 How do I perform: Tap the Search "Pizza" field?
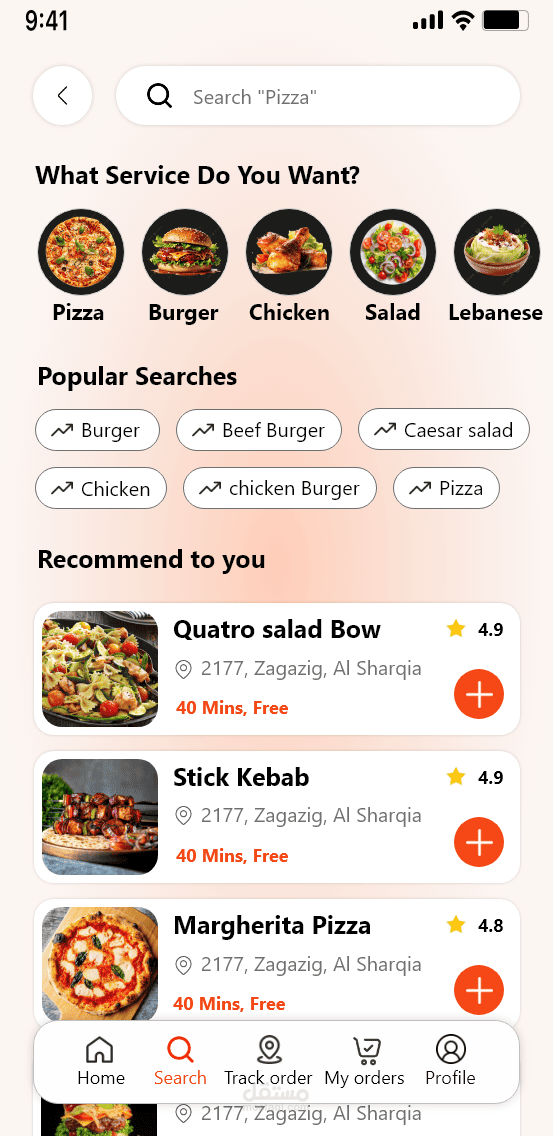317,96
